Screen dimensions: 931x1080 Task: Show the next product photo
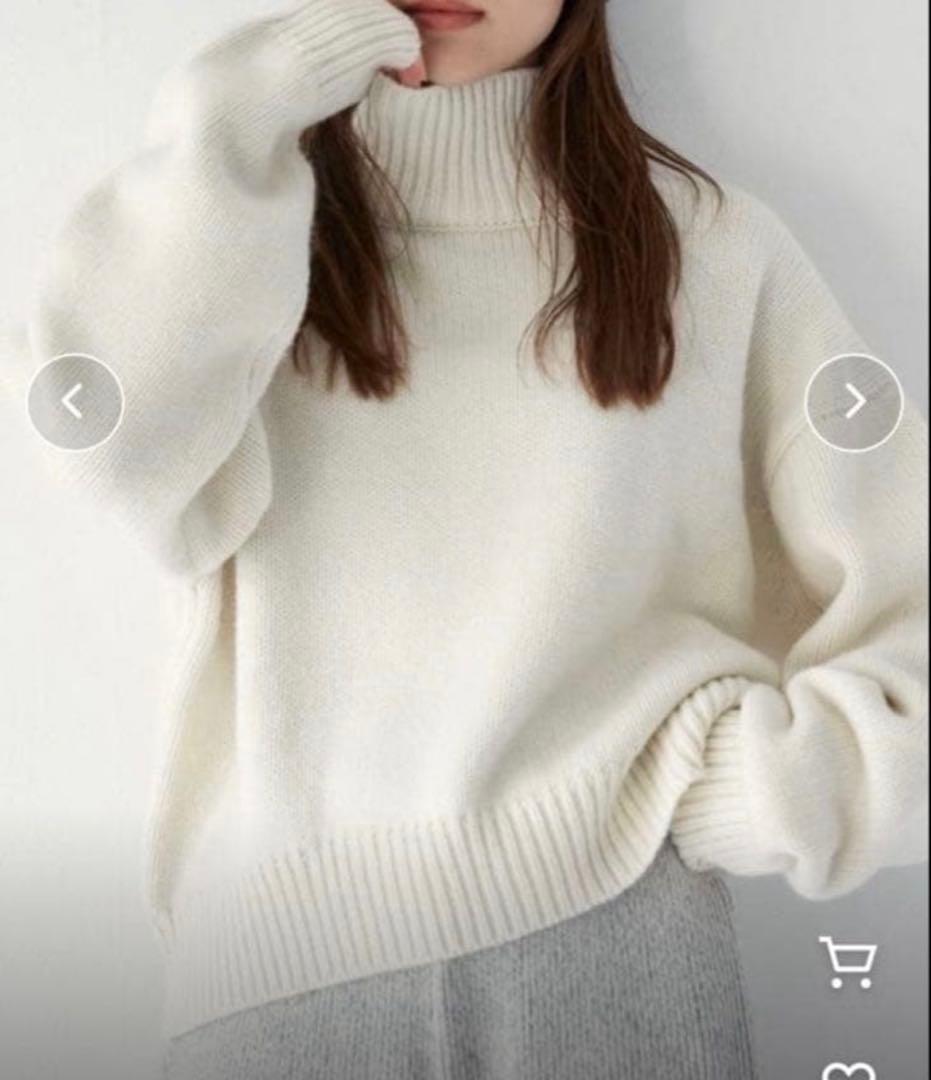[854, 402]
